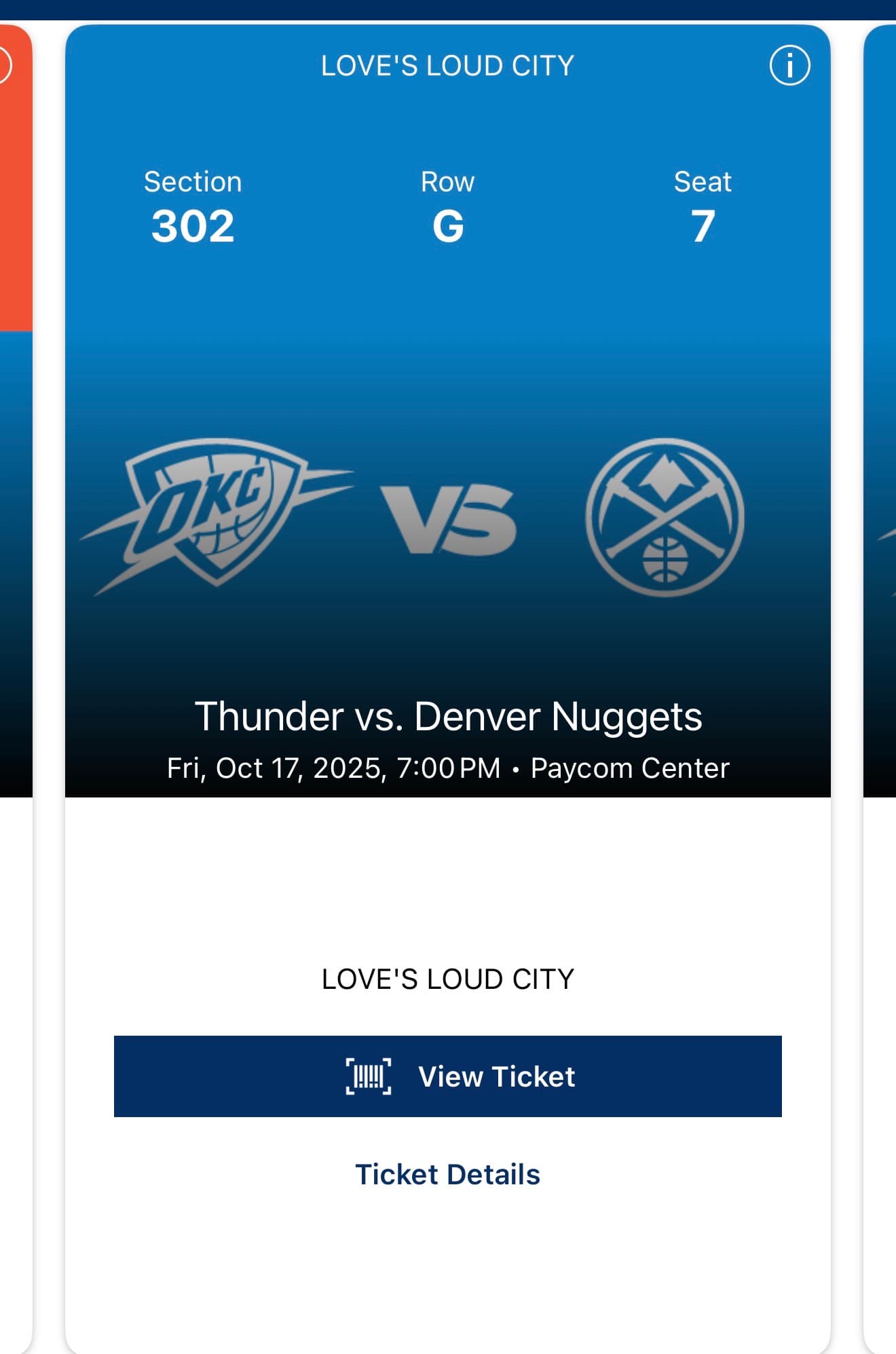Expand Ticket Details section
Image resolution: width=896 pixels, height=1354 pixels.
point(447,1173)
